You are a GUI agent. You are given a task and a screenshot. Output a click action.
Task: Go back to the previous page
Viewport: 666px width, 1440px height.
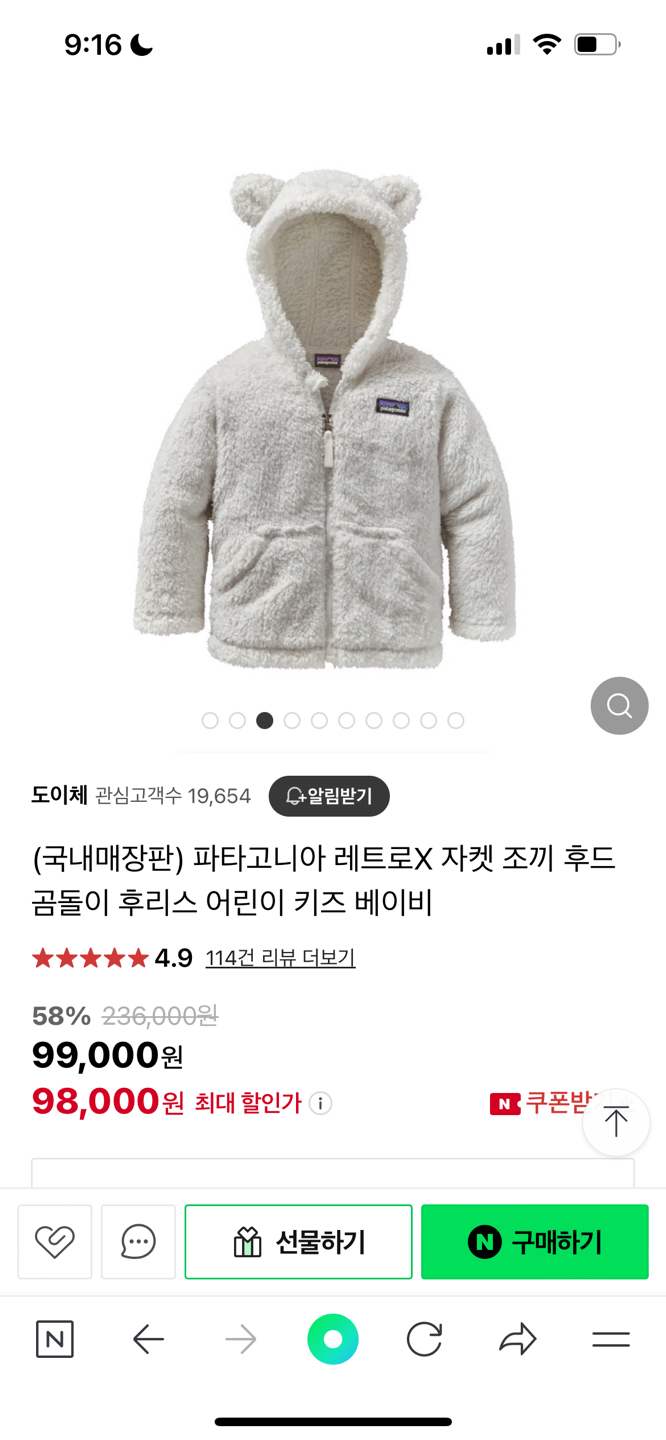[148, 1339]
